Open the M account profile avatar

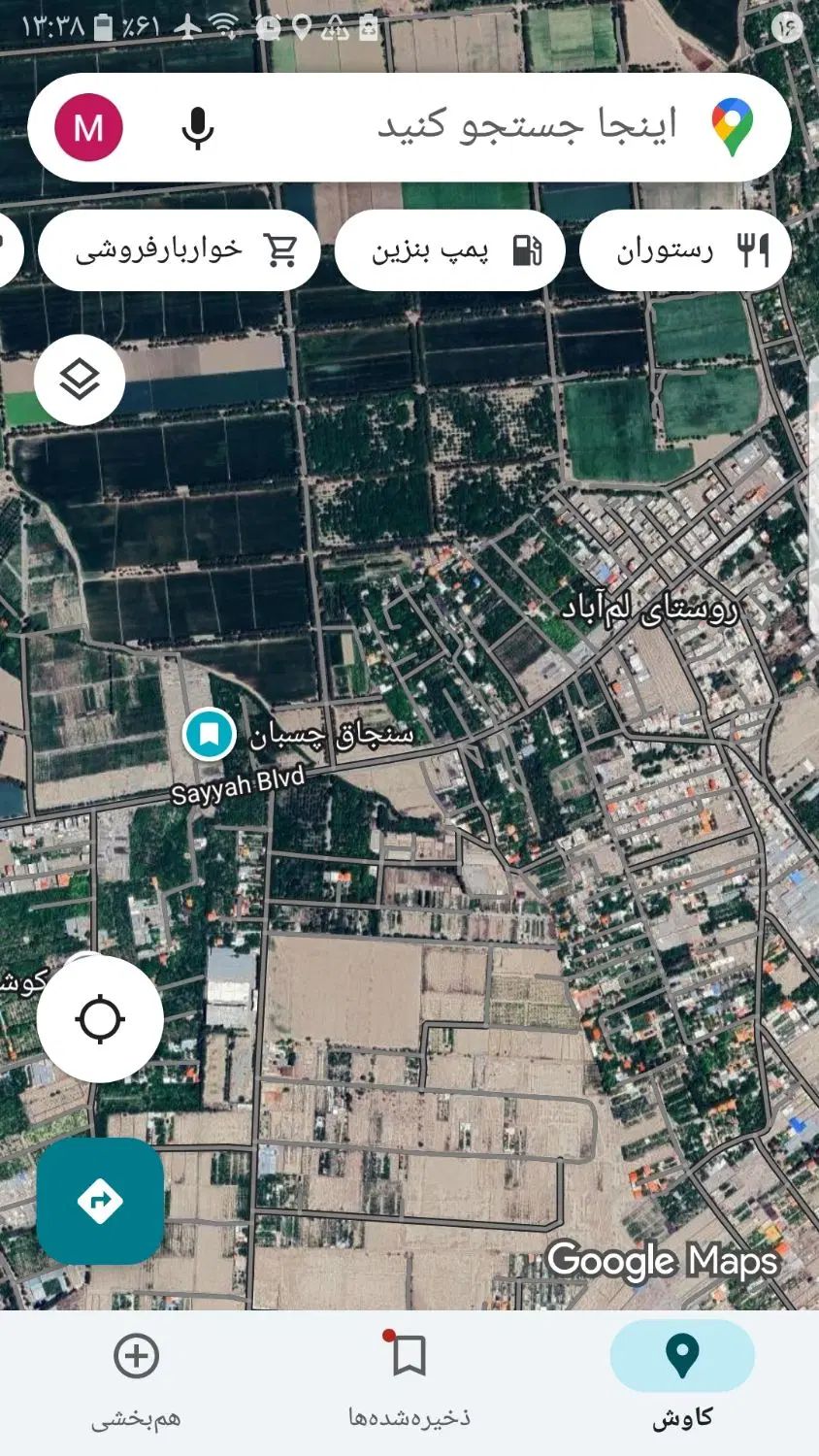88,127
